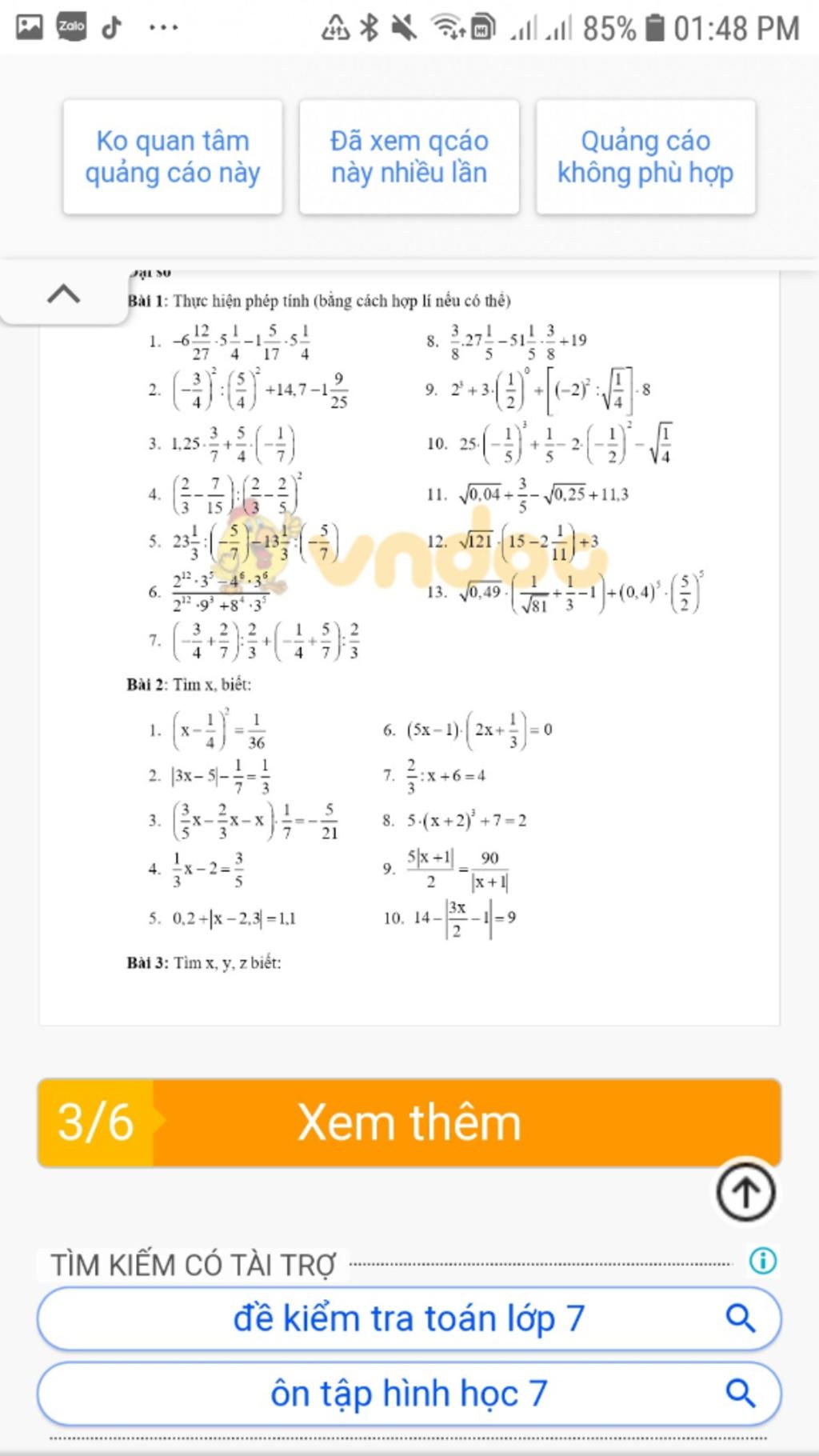Open the sponsored search info icon

click(762, 1261)
